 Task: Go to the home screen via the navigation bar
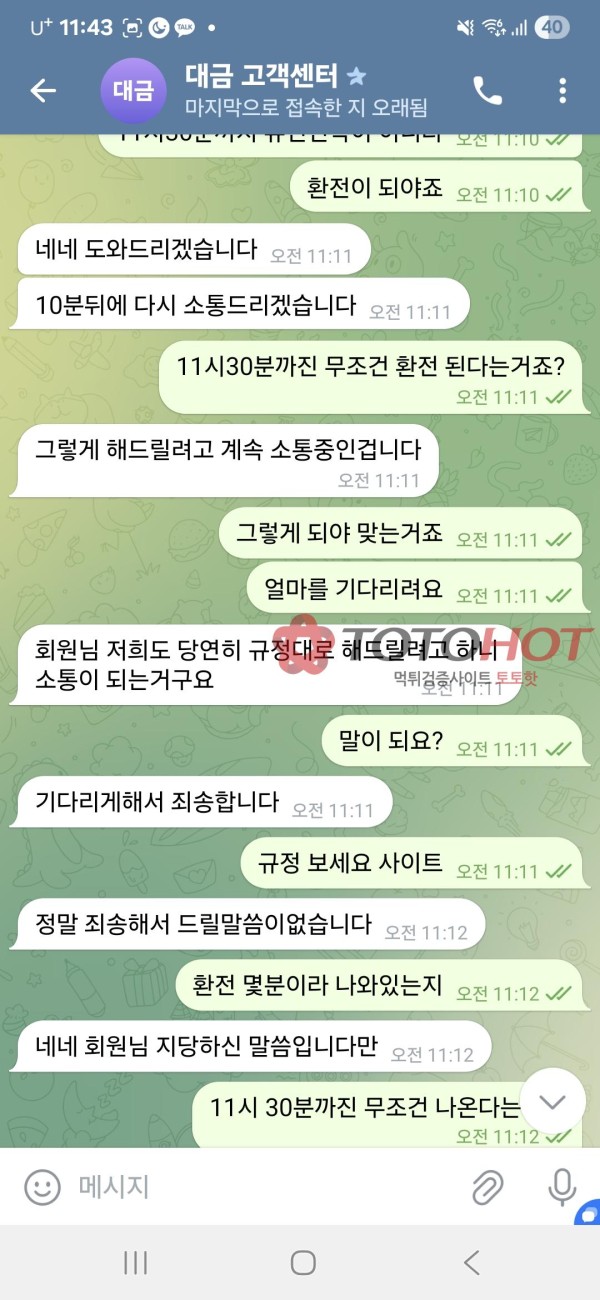tap(303, 1262)
